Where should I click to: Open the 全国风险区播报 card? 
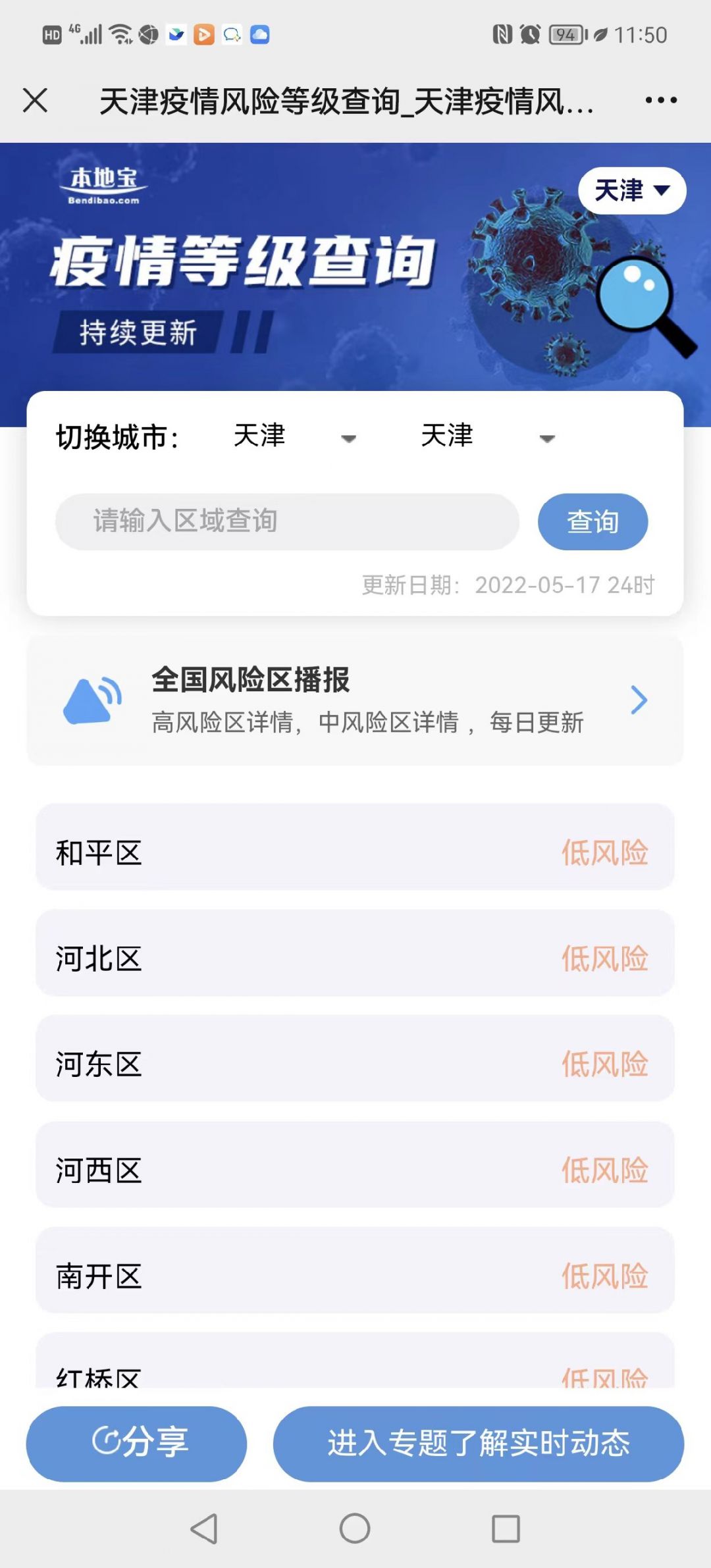coord(355,700)
